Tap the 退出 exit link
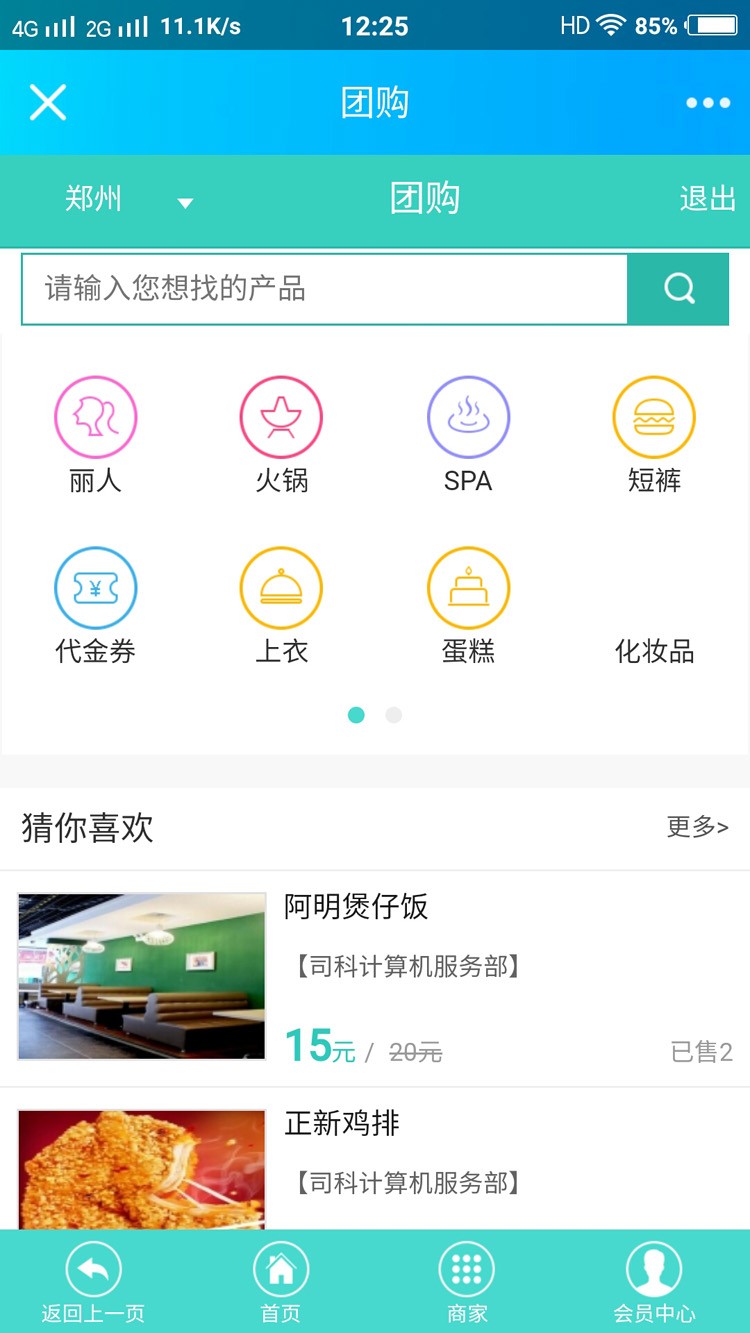This screenshot has width=750, height=1333. 707,199
